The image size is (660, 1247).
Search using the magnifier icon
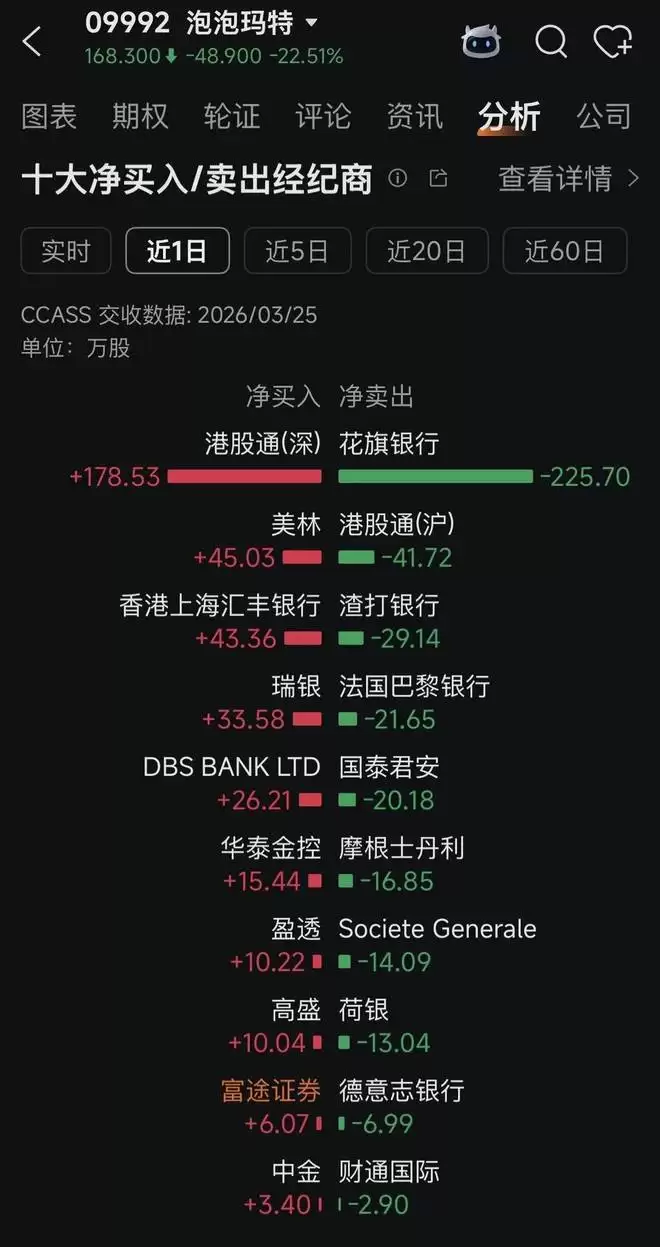(x=551, y=41)
